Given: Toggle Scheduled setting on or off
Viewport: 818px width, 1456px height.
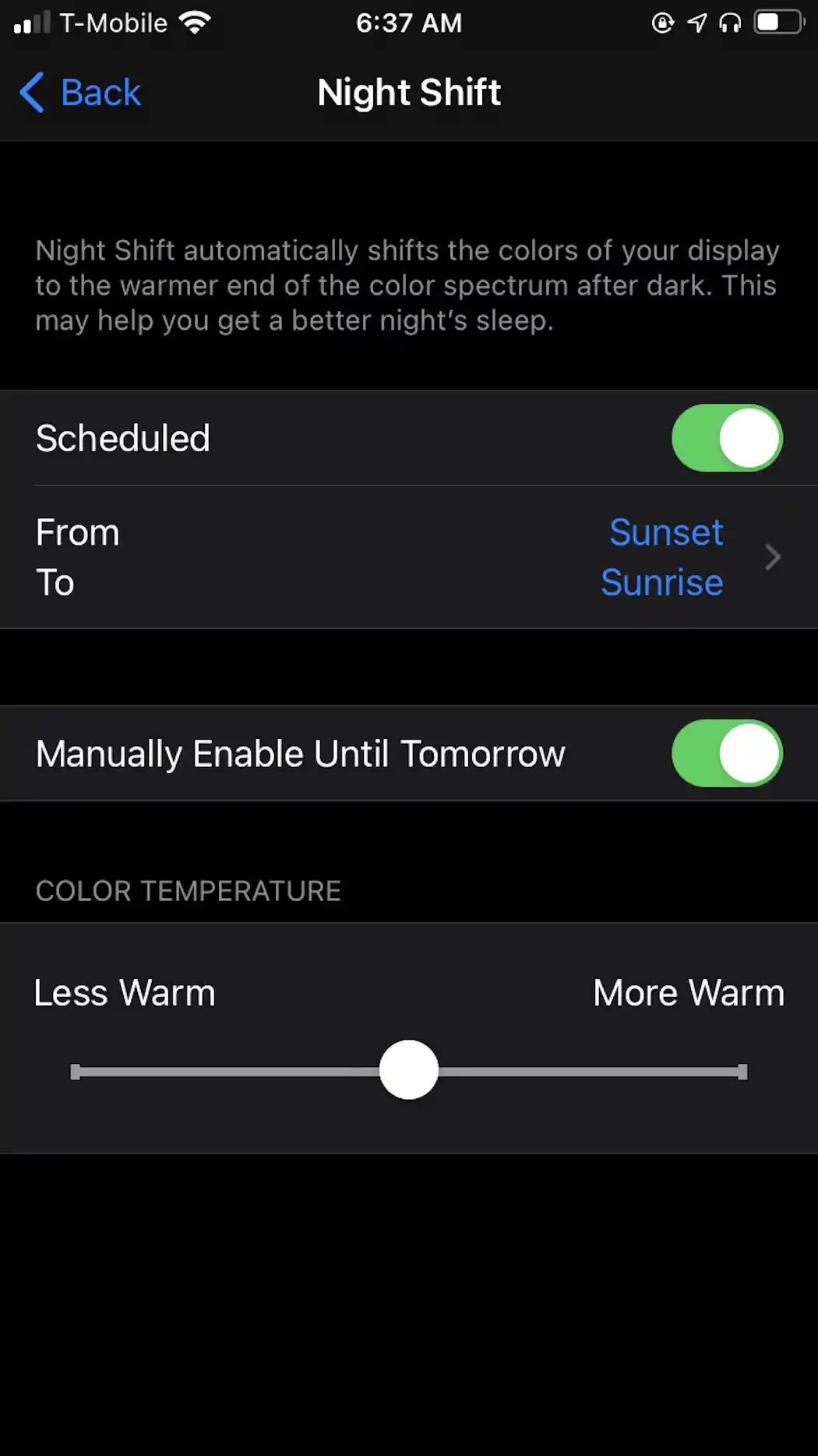Looking at the screenshot, I should click(726, 438).
